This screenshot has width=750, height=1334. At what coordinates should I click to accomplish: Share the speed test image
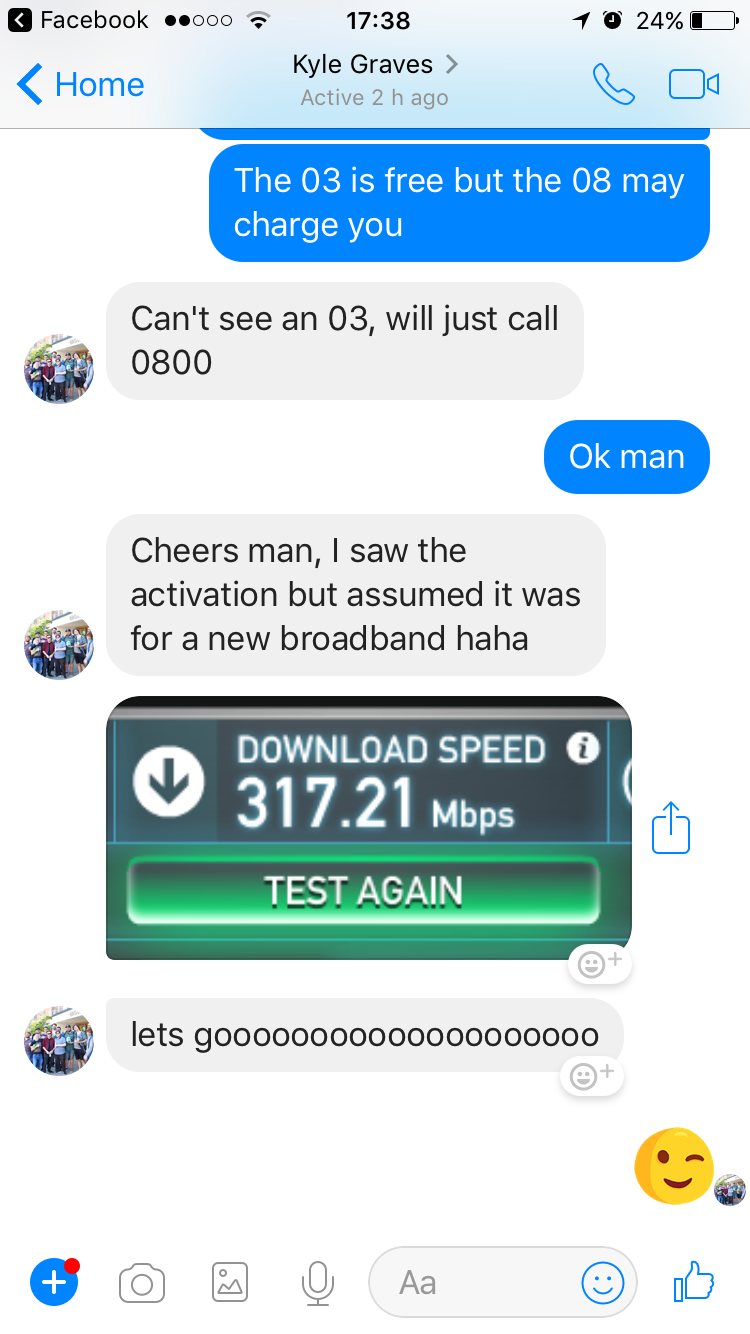(x=671, y=828)
